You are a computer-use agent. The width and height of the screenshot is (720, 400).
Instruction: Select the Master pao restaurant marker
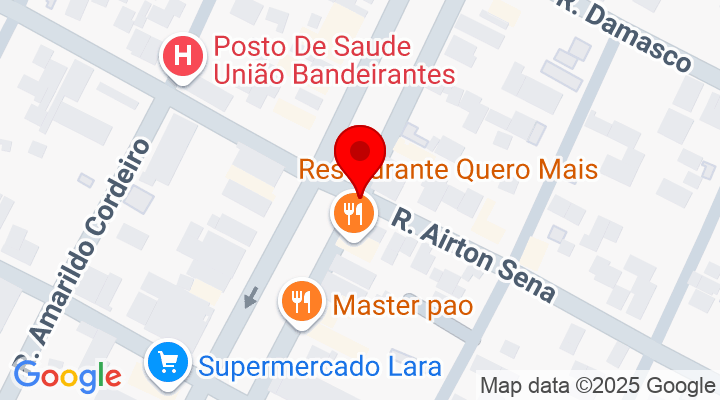pyautogui.click(x=301, y=300)
